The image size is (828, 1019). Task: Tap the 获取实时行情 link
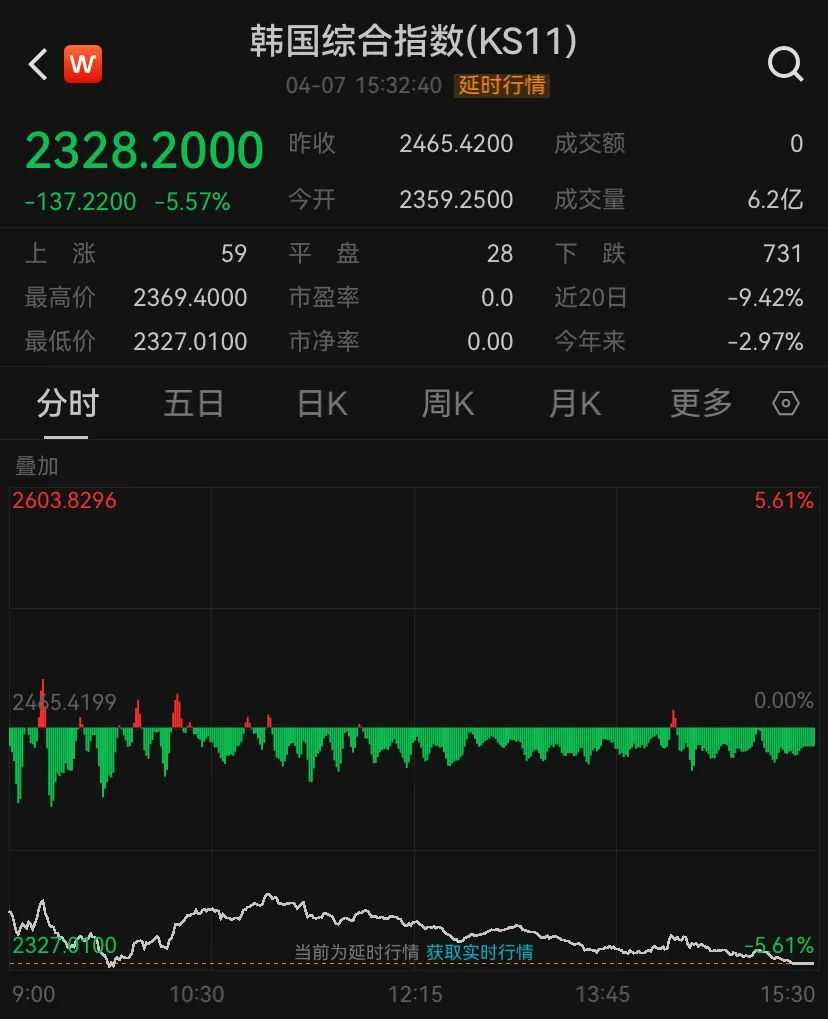[x=480, y=952]
